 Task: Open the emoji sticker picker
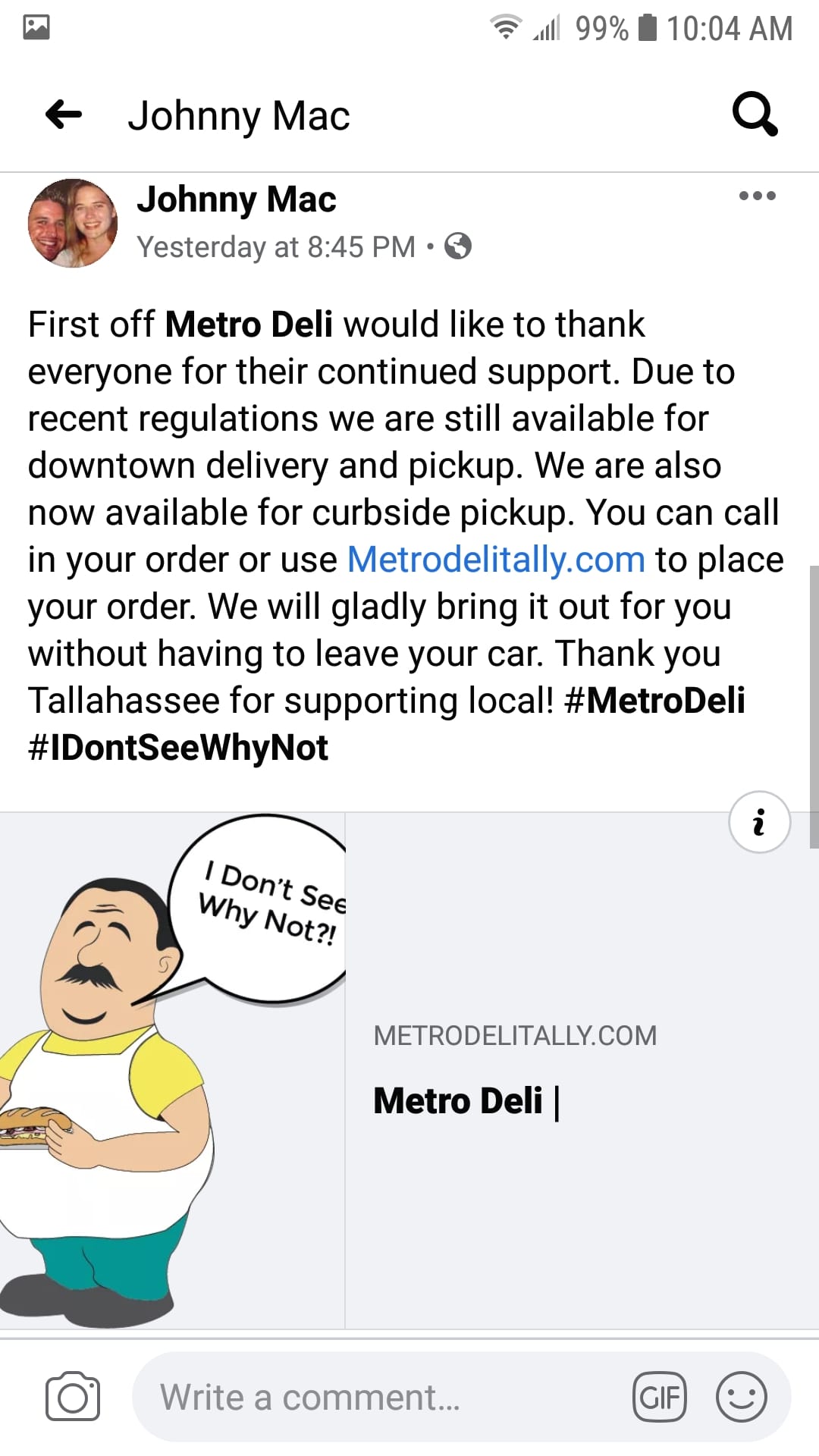[x=741, y=1397]
